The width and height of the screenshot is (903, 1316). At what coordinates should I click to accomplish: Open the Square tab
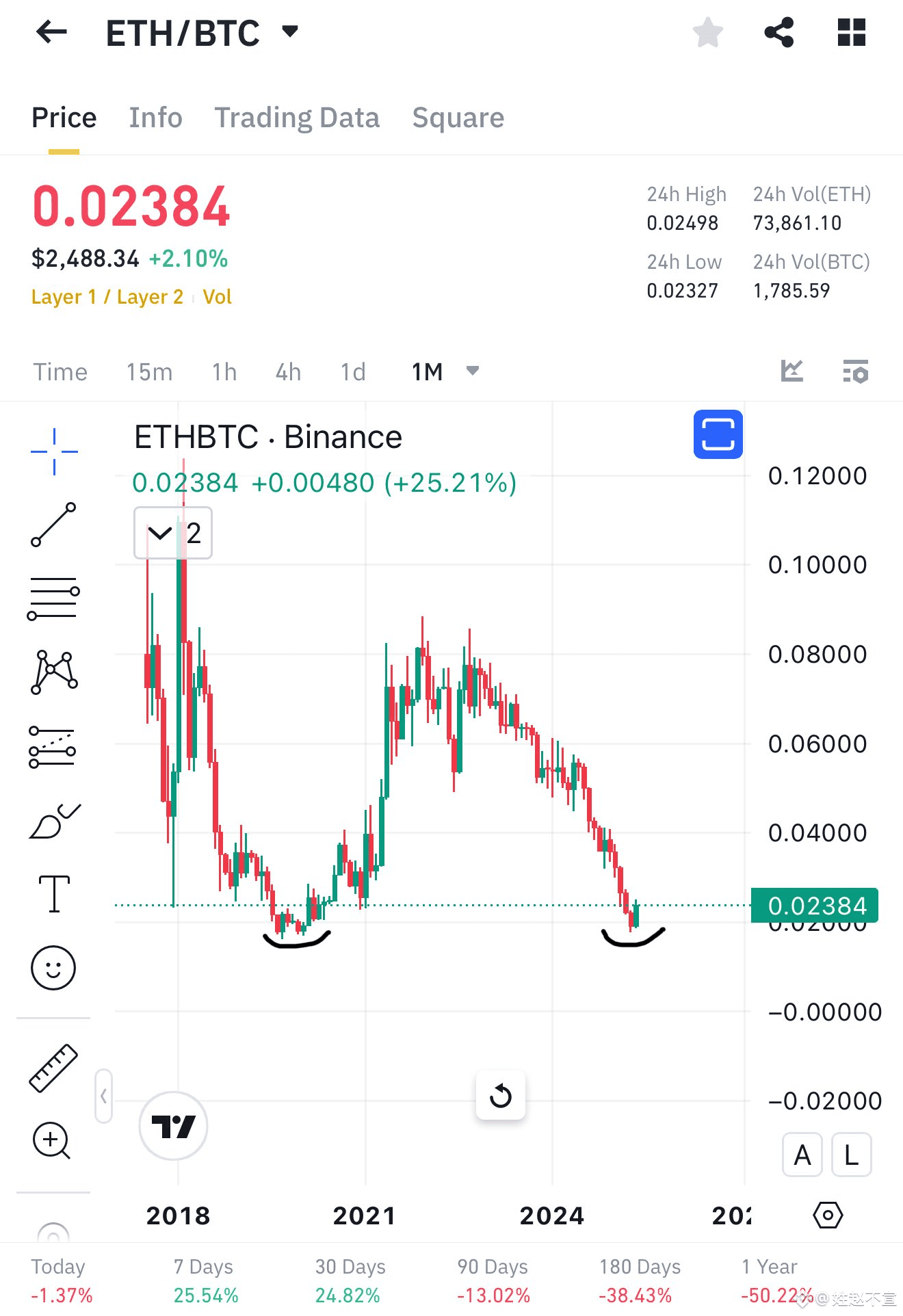458,117
